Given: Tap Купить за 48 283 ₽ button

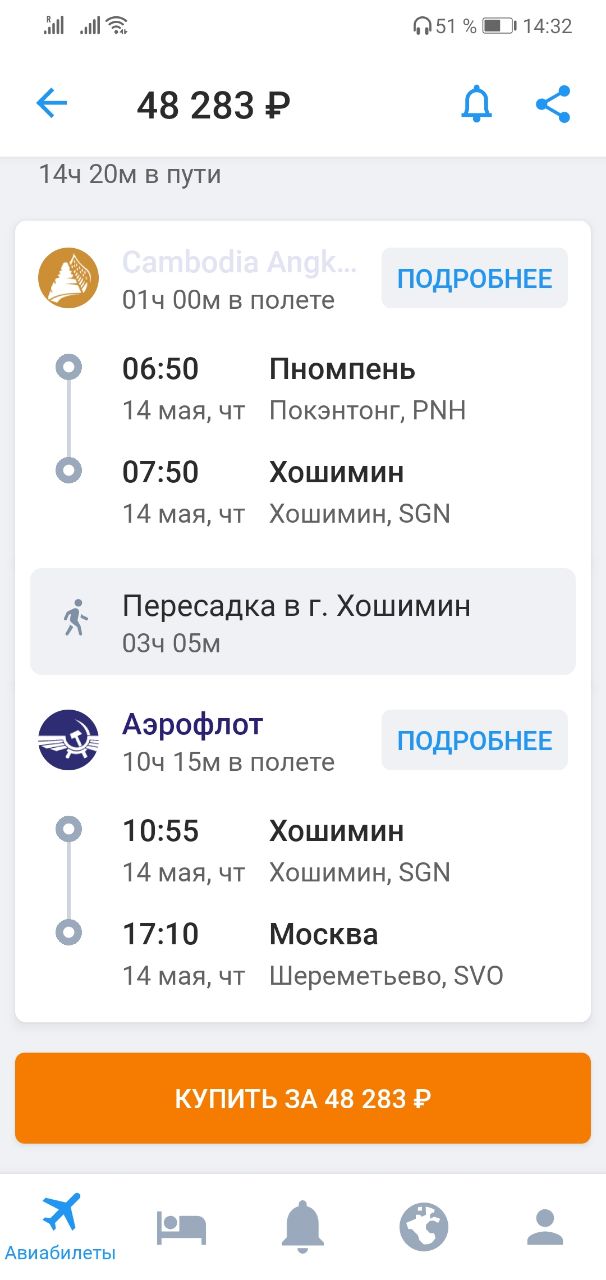Looking at the screenshot, I should (303, 1098).
